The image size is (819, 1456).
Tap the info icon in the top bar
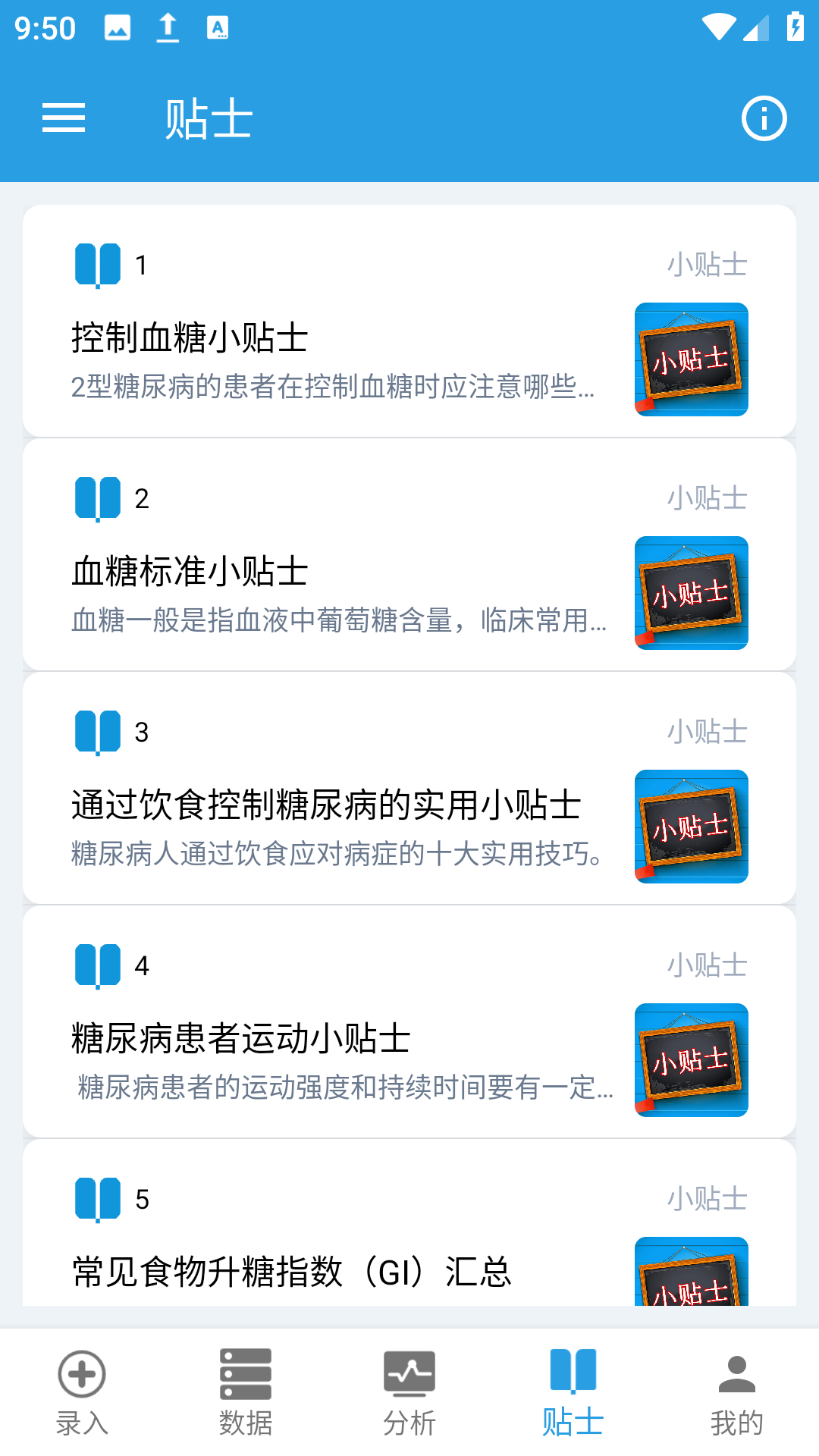pyautogui.click(x=764, y=118)
